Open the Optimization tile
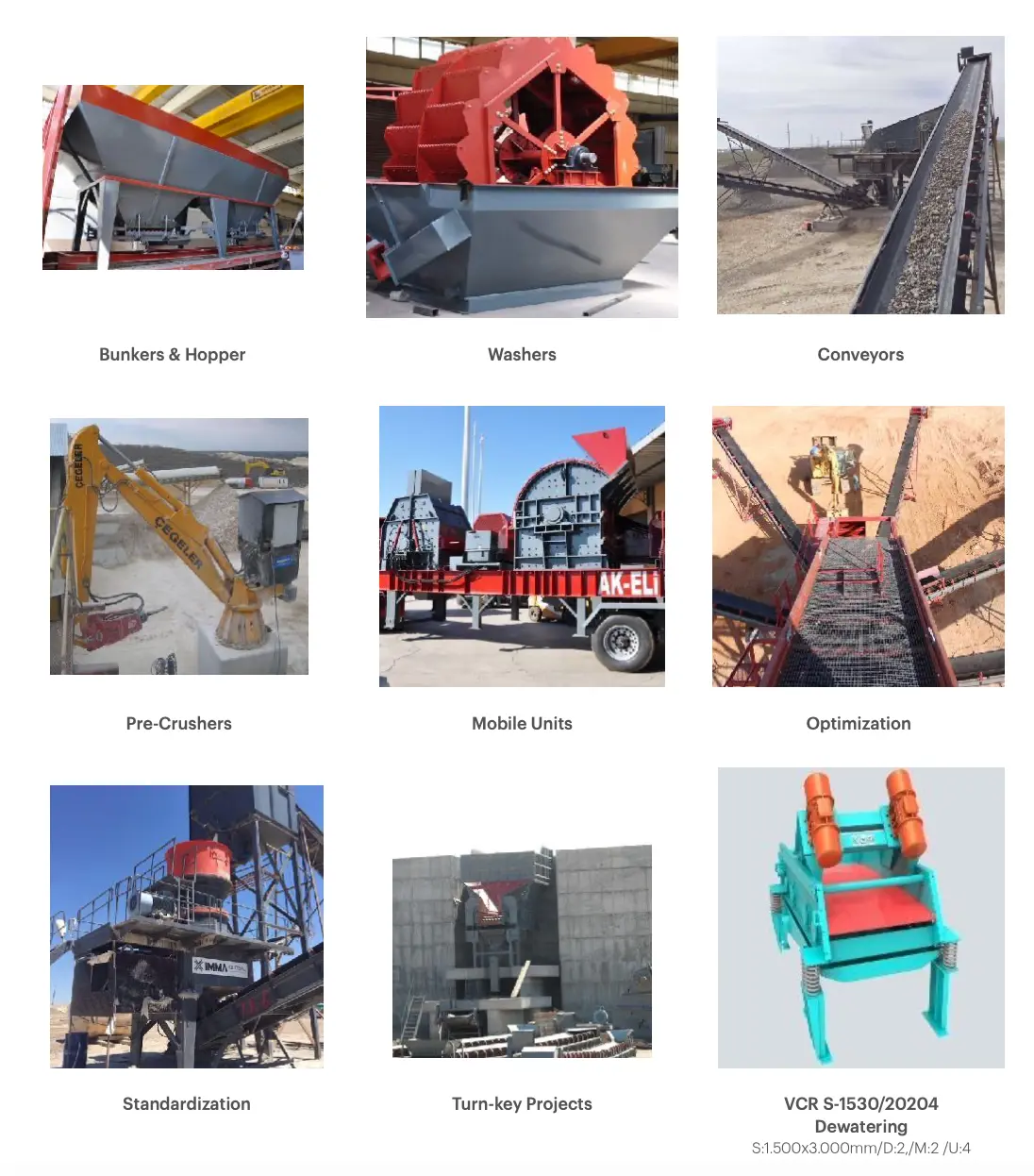The height and width of the screenshot is (1176, 1034). [859, 546]
